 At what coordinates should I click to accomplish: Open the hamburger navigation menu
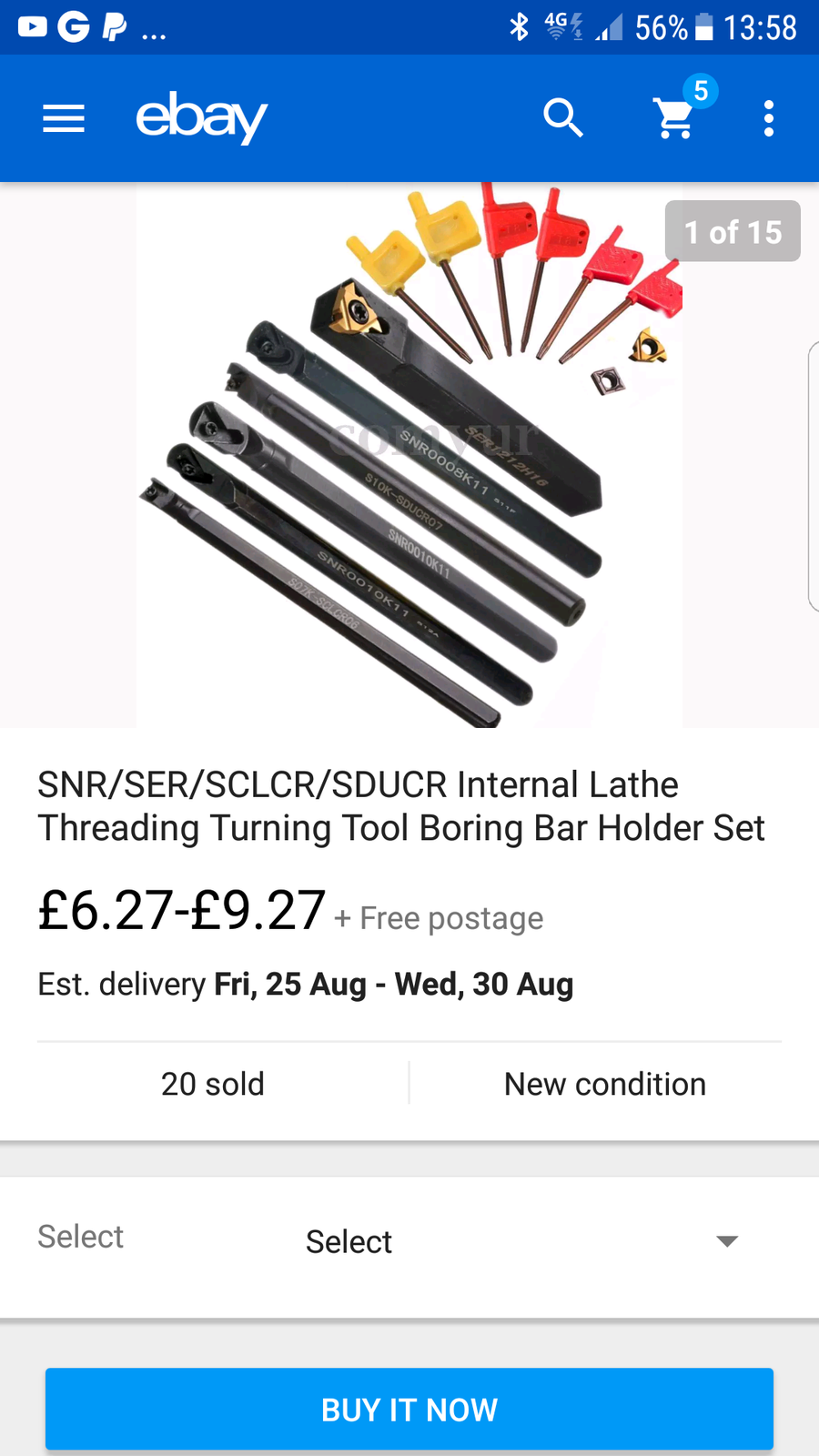pos(64,118)
